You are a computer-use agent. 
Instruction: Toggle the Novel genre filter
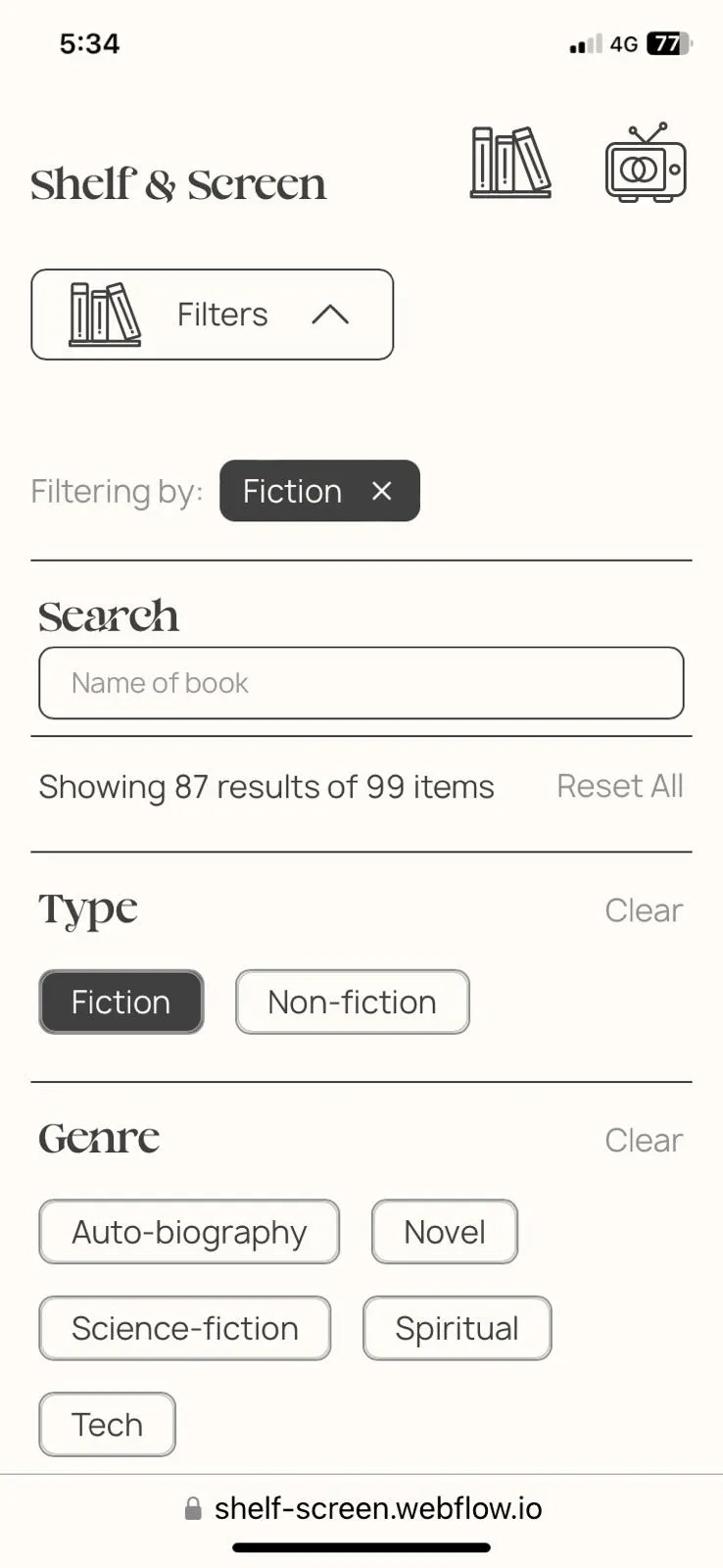click(x=444, y=1232)
